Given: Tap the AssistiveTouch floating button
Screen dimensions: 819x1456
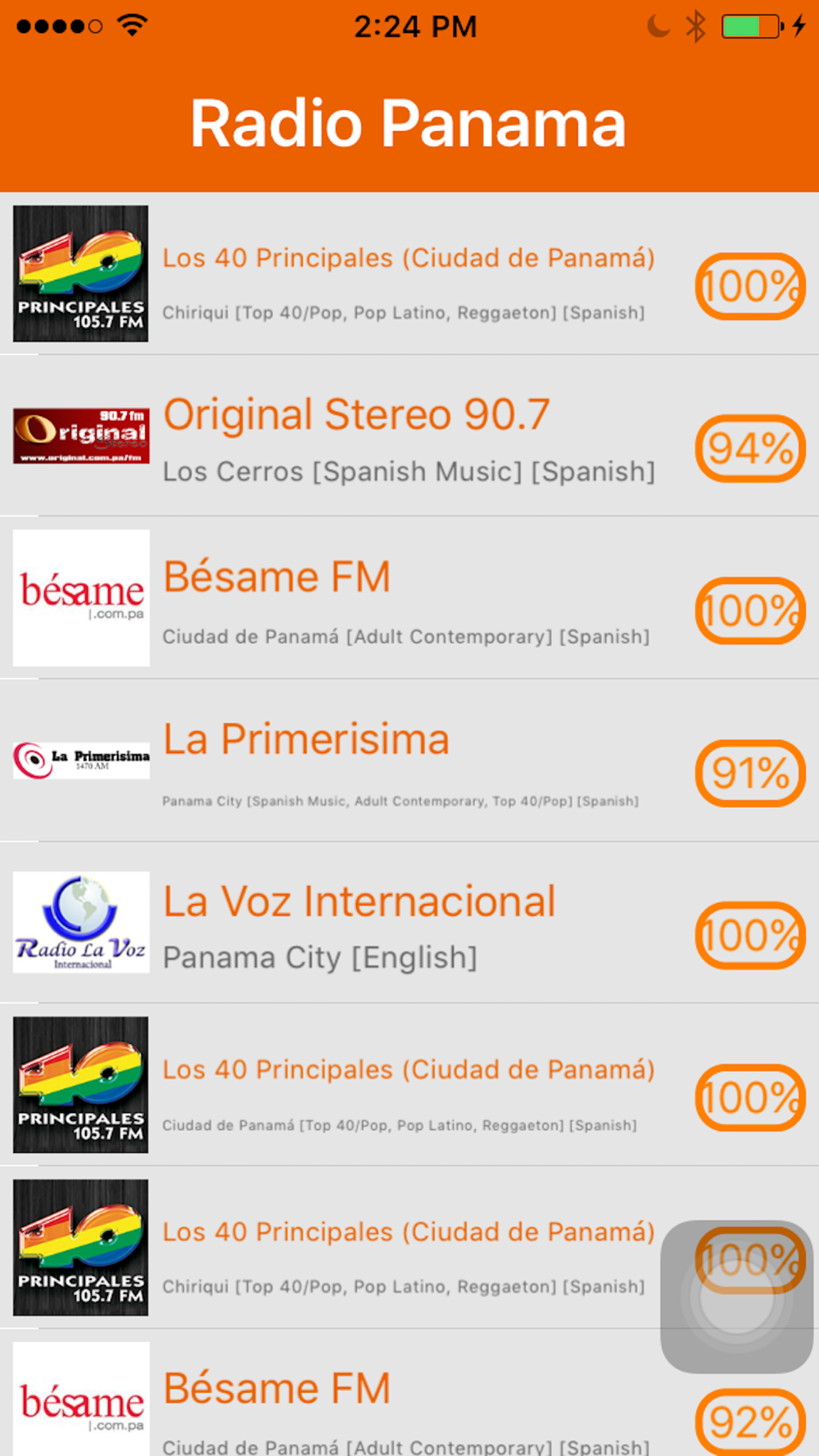Looking at the screenshot, I should (736, 1296).
